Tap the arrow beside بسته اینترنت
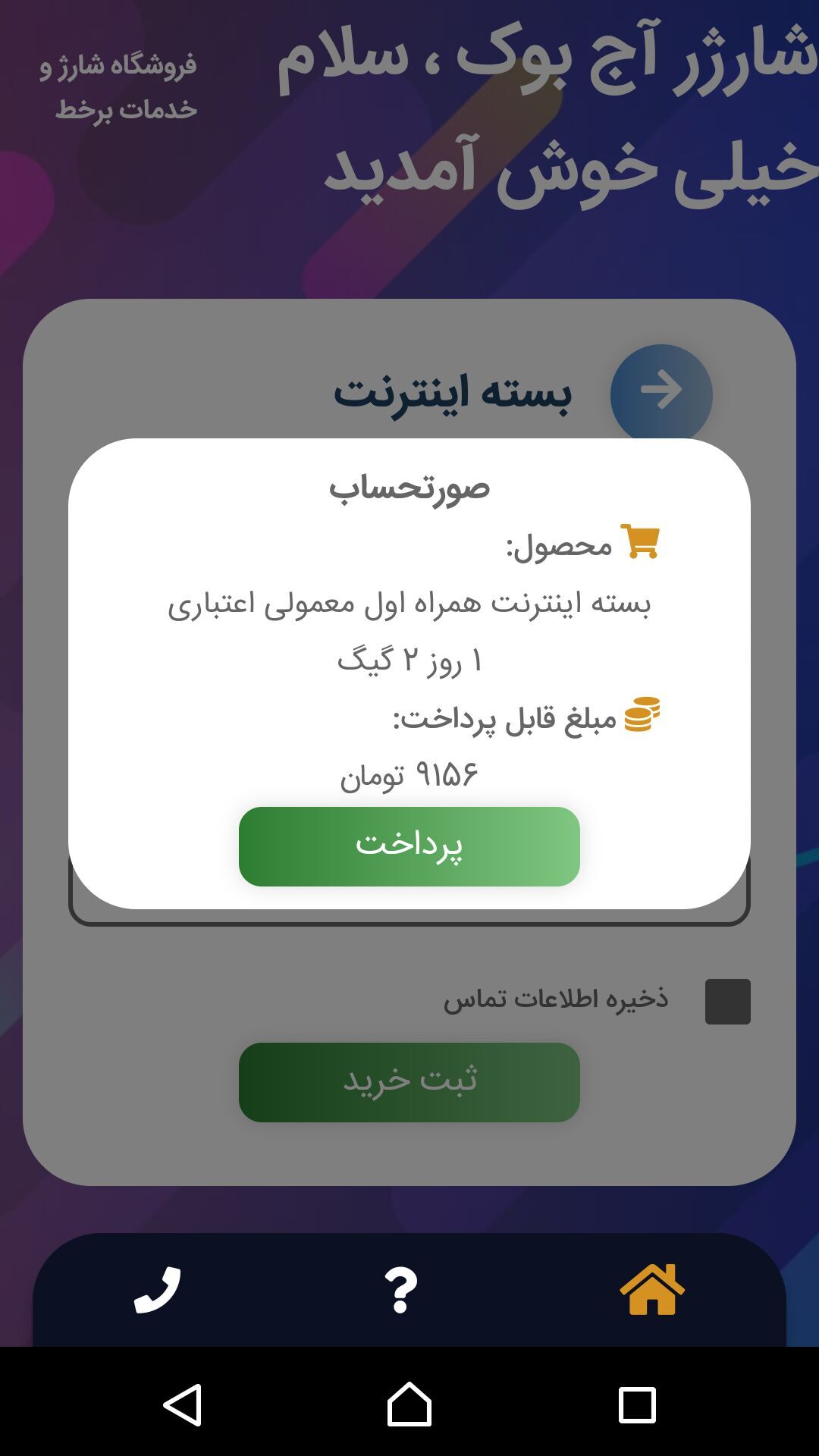This screenshot has height=1456, width=819. [661, 392]
